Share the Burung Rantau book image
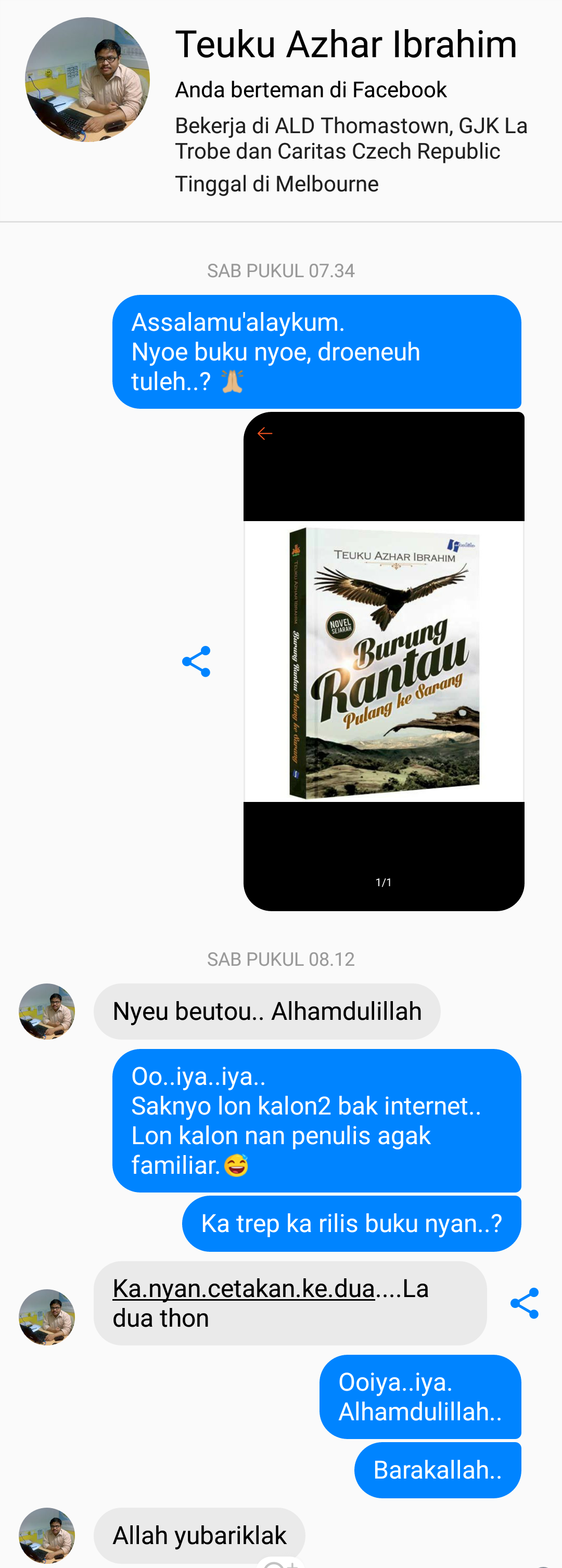 (196, 662)
